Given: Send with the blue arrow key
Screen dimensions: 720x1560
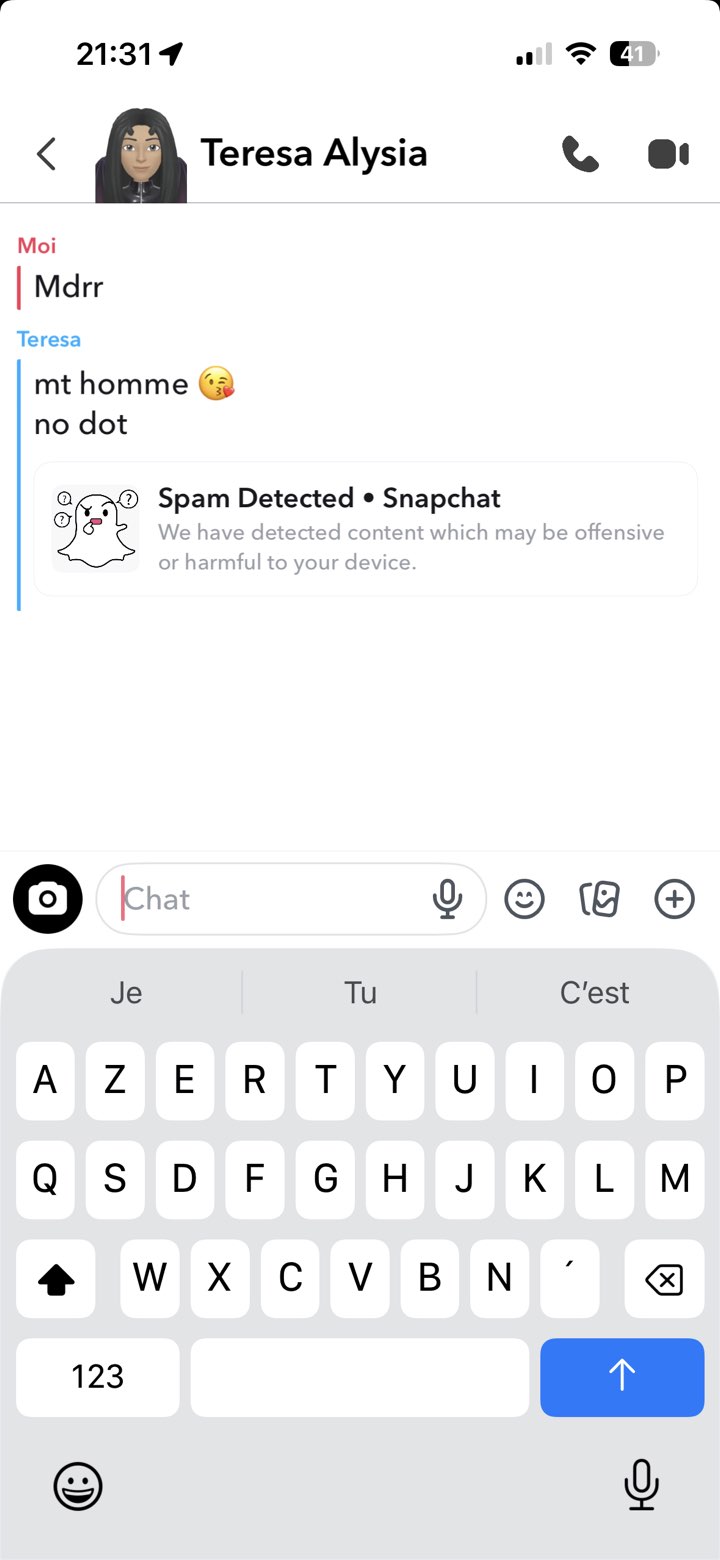Looking at the screenshot, I should 622,1377.
